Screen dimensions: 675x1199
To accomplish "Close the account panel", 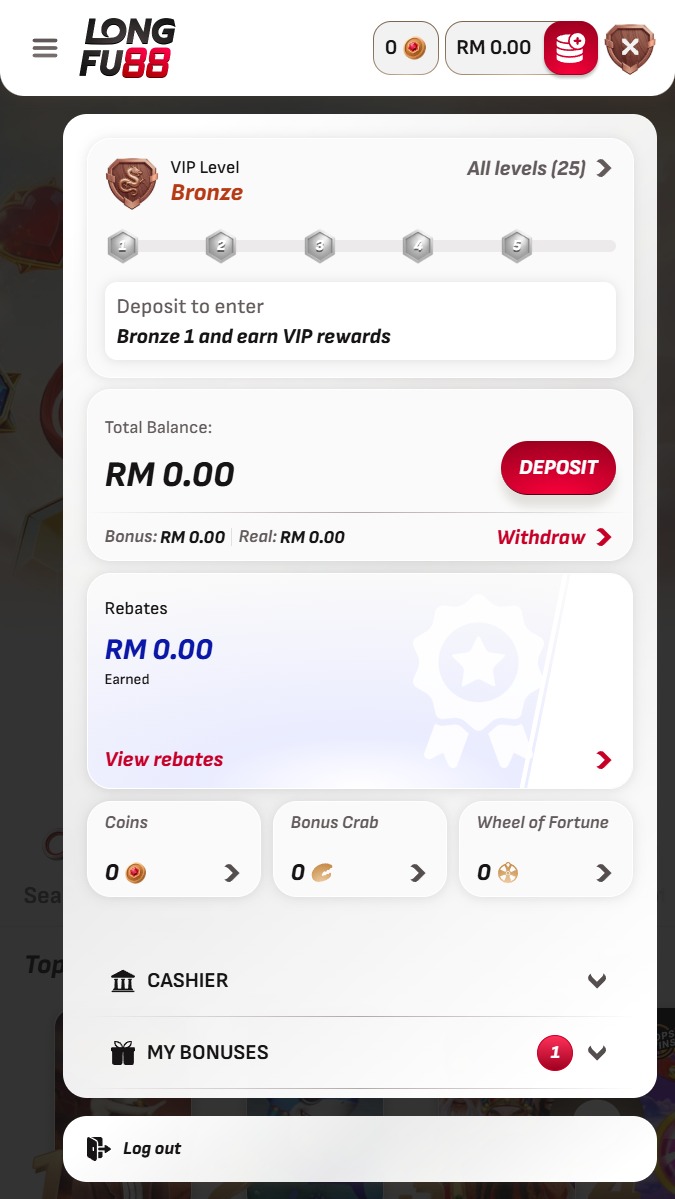I will pos(630,48).
